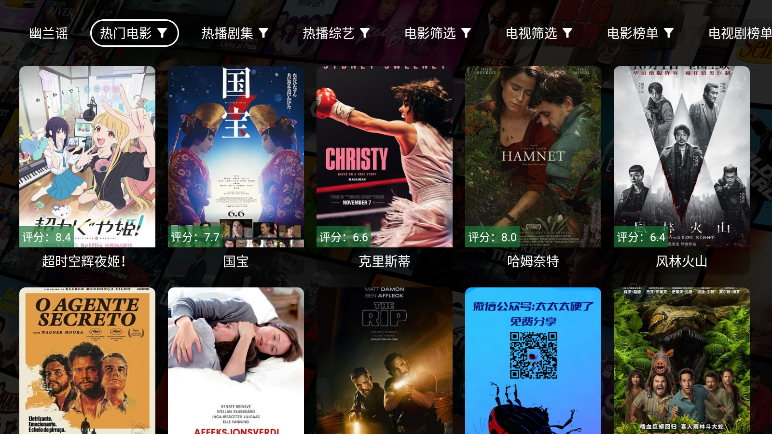
Task: Go to the 电视筛选 tab
Action: (x=539, y=33)
